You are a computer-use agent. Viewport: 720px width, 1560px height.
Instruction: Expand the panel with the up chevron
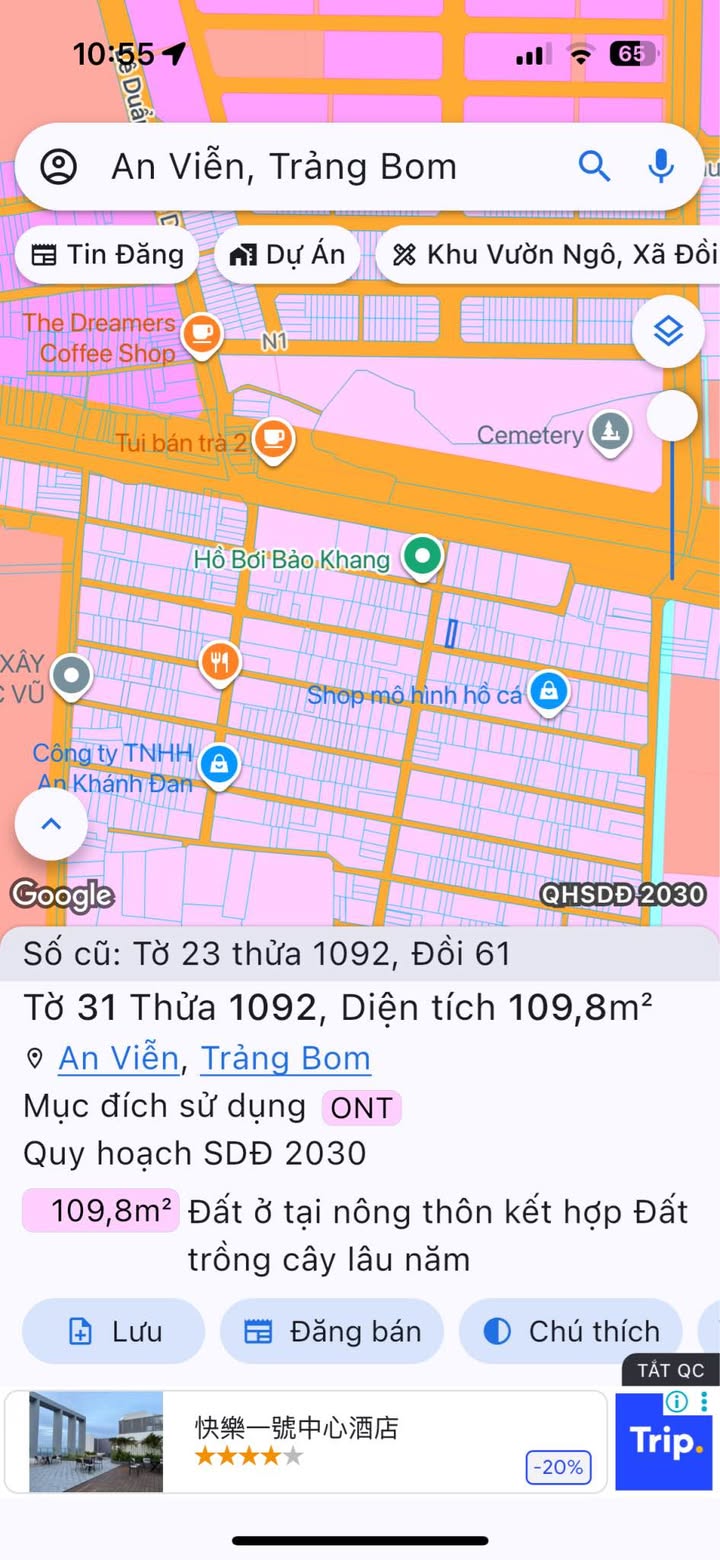[51, 824]
